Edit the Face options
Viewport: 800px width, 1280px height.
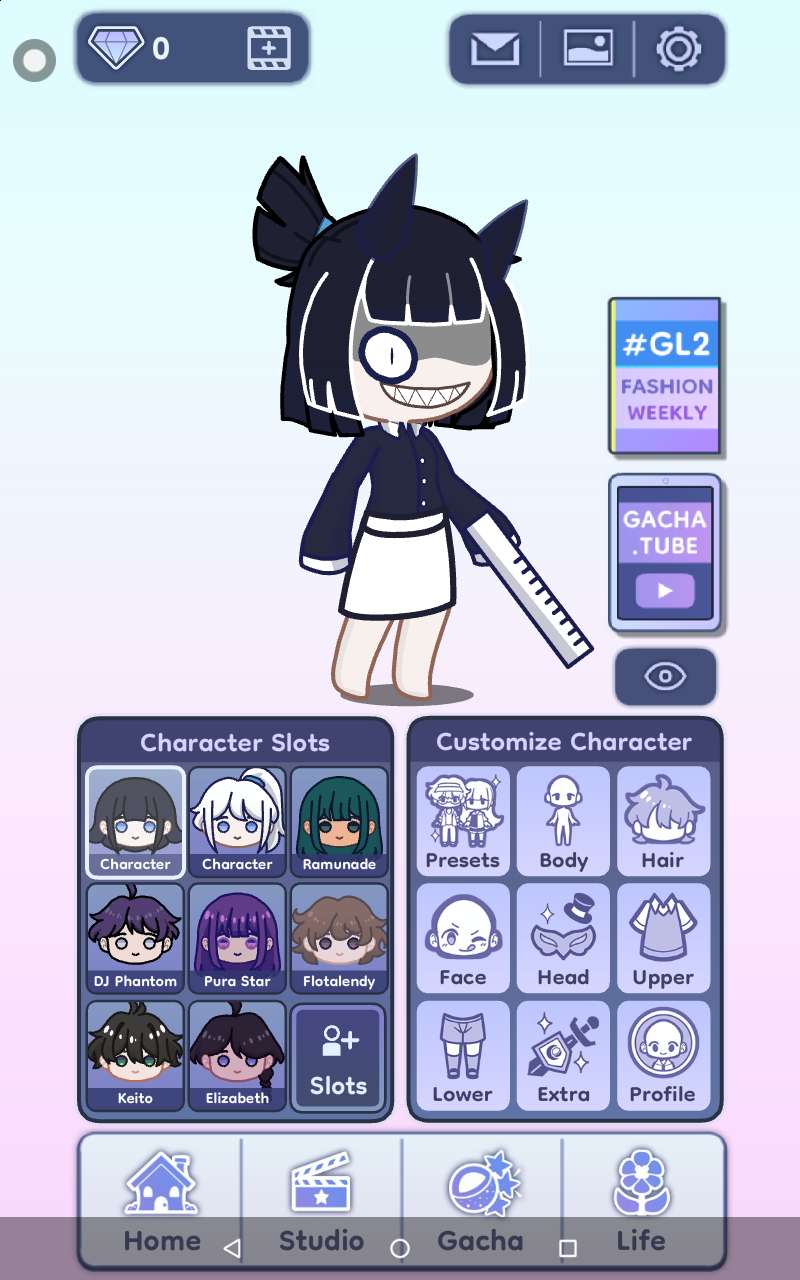(462, 938)
